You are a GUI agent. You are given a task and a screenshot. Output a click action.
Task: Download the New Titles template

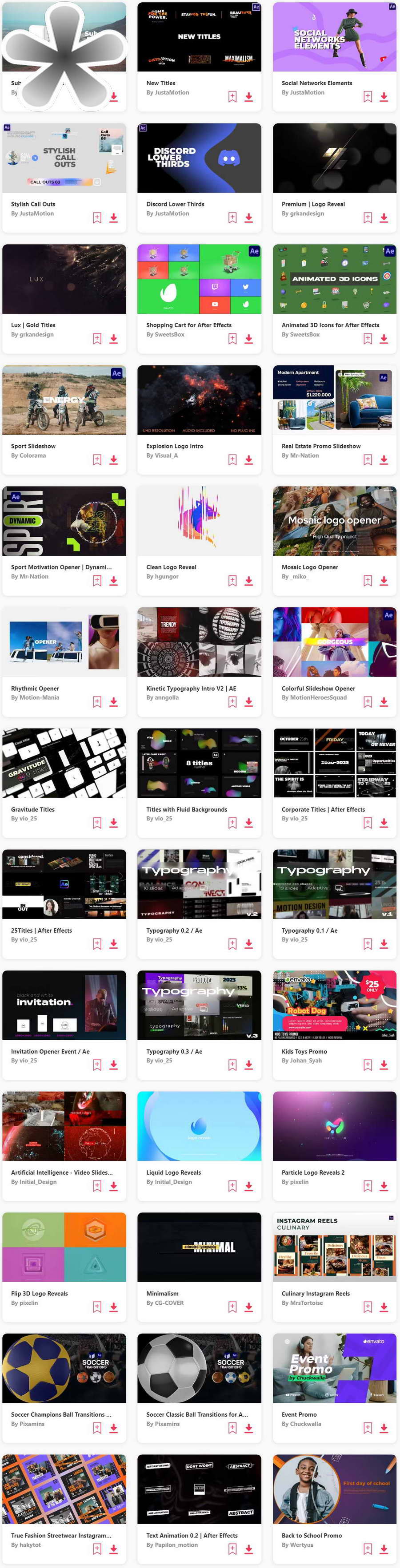pos(249,96)
